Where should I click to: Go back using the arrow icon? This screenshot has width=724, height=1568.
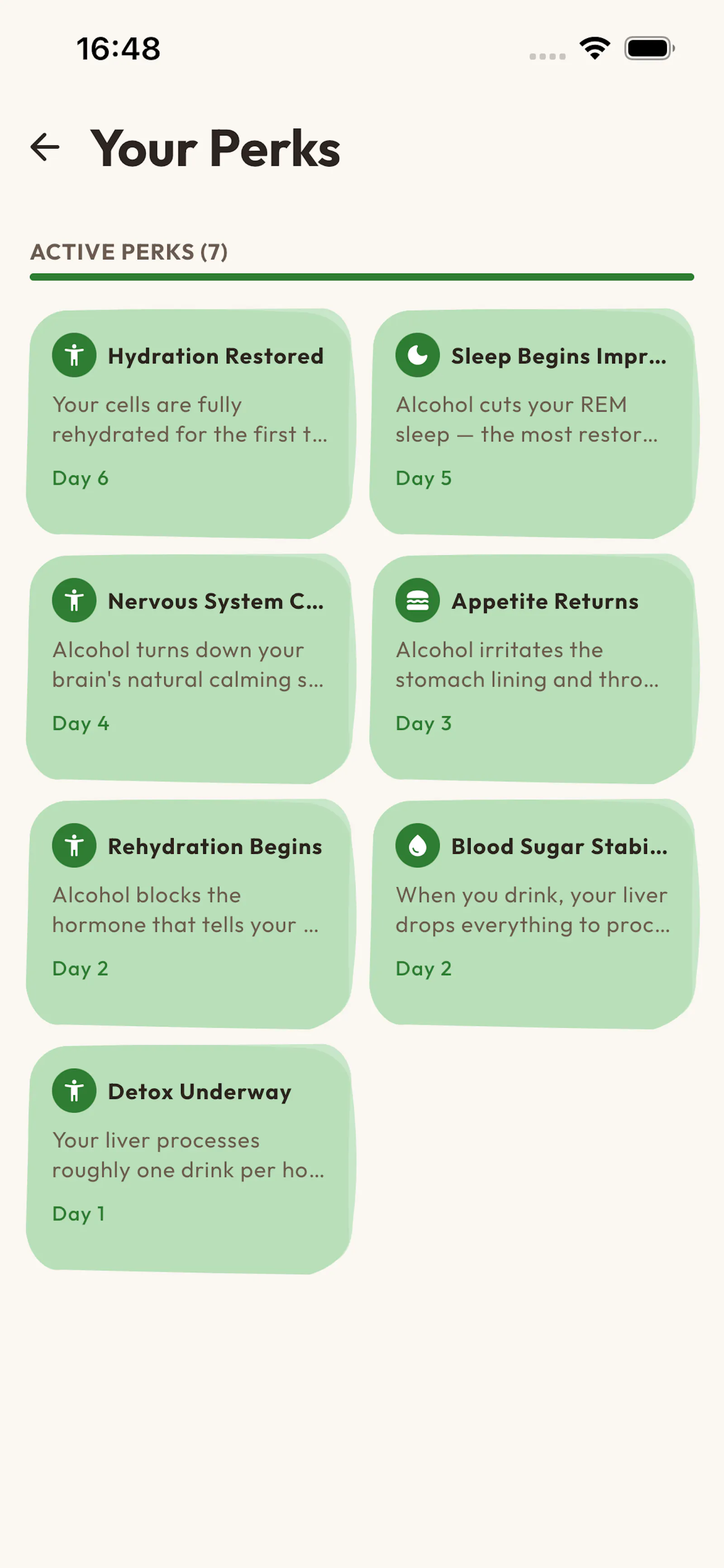pyautogui.click(x=45, y=147)
